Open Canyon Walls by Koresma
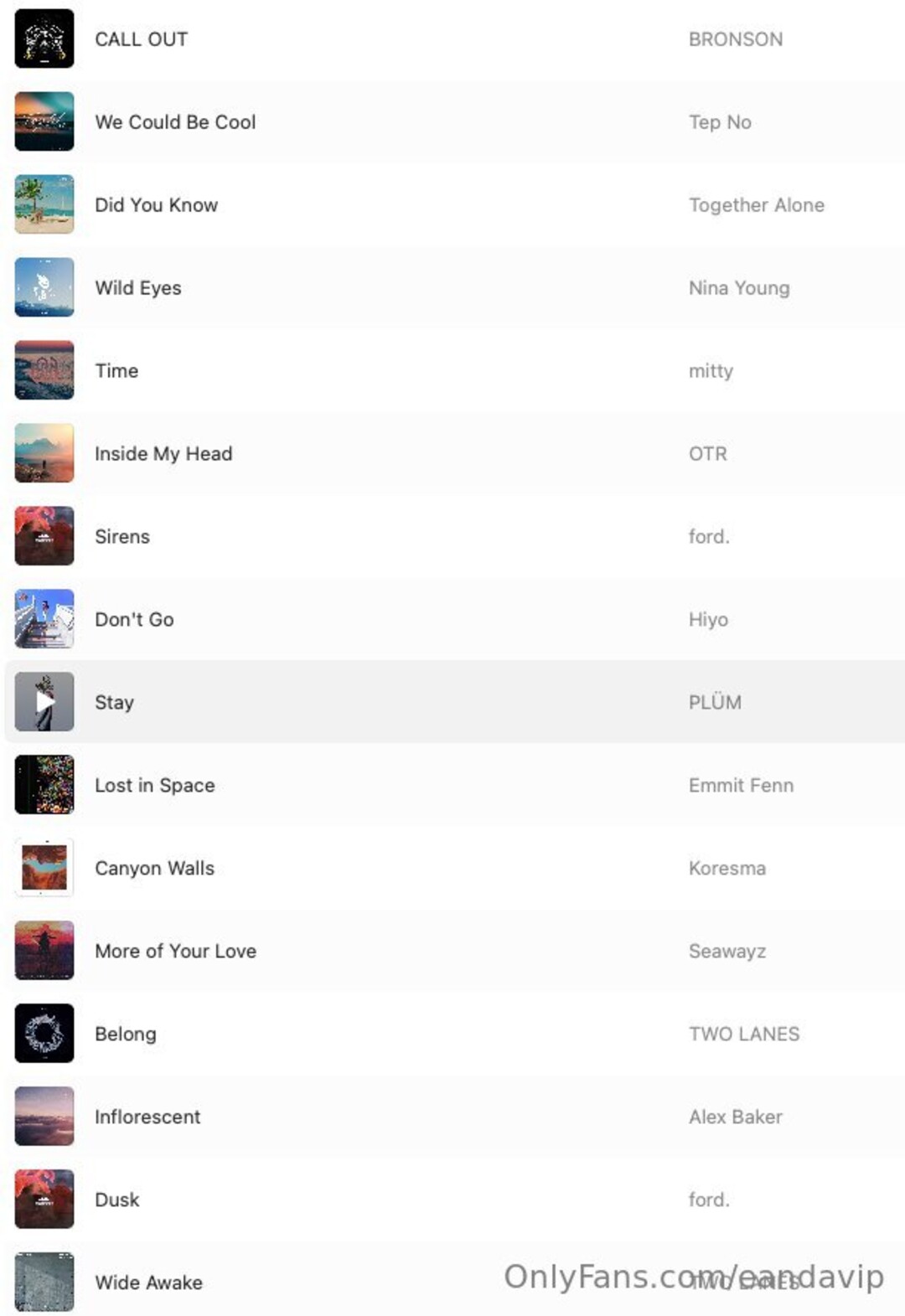 pos(155,869)
